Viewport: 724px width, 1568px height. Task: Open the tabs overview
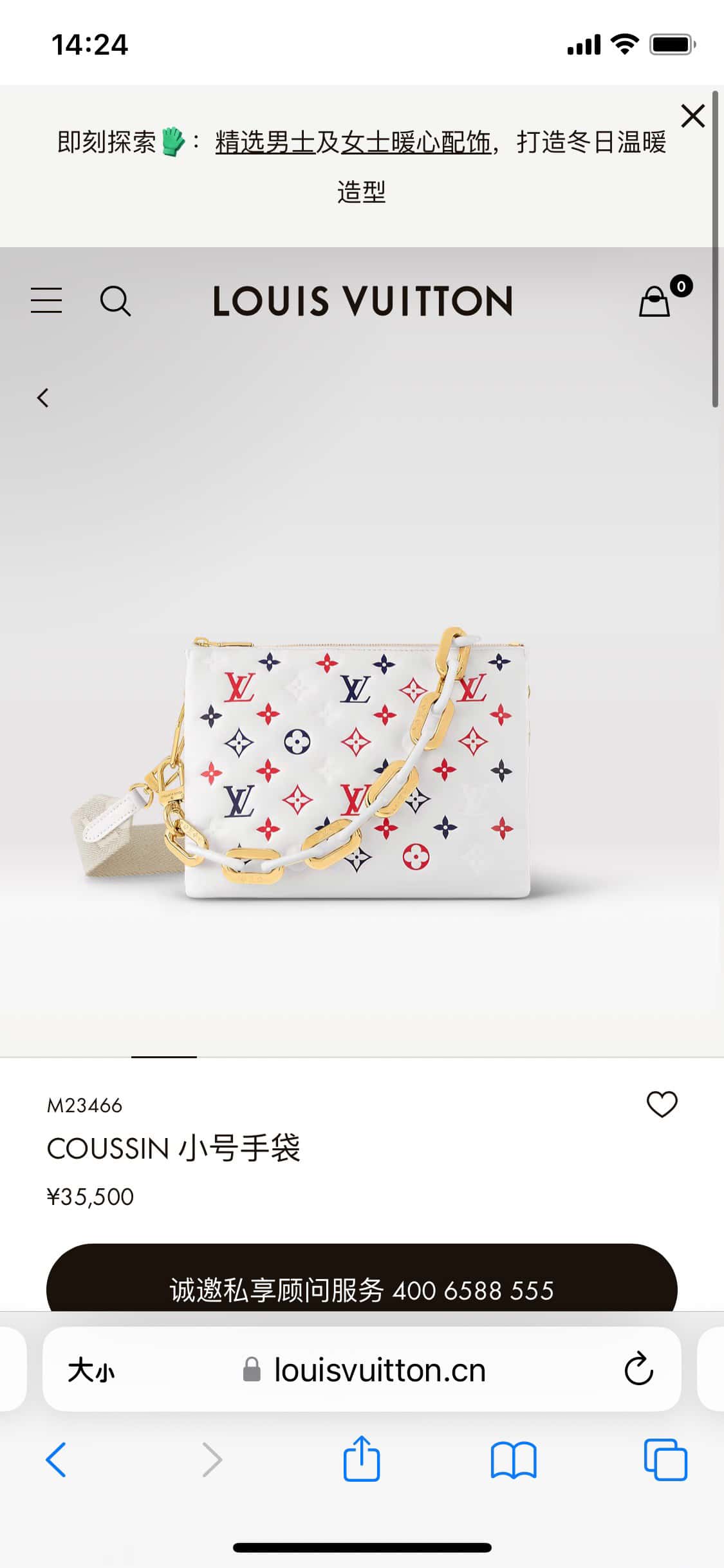click(x=665, y=1460)
